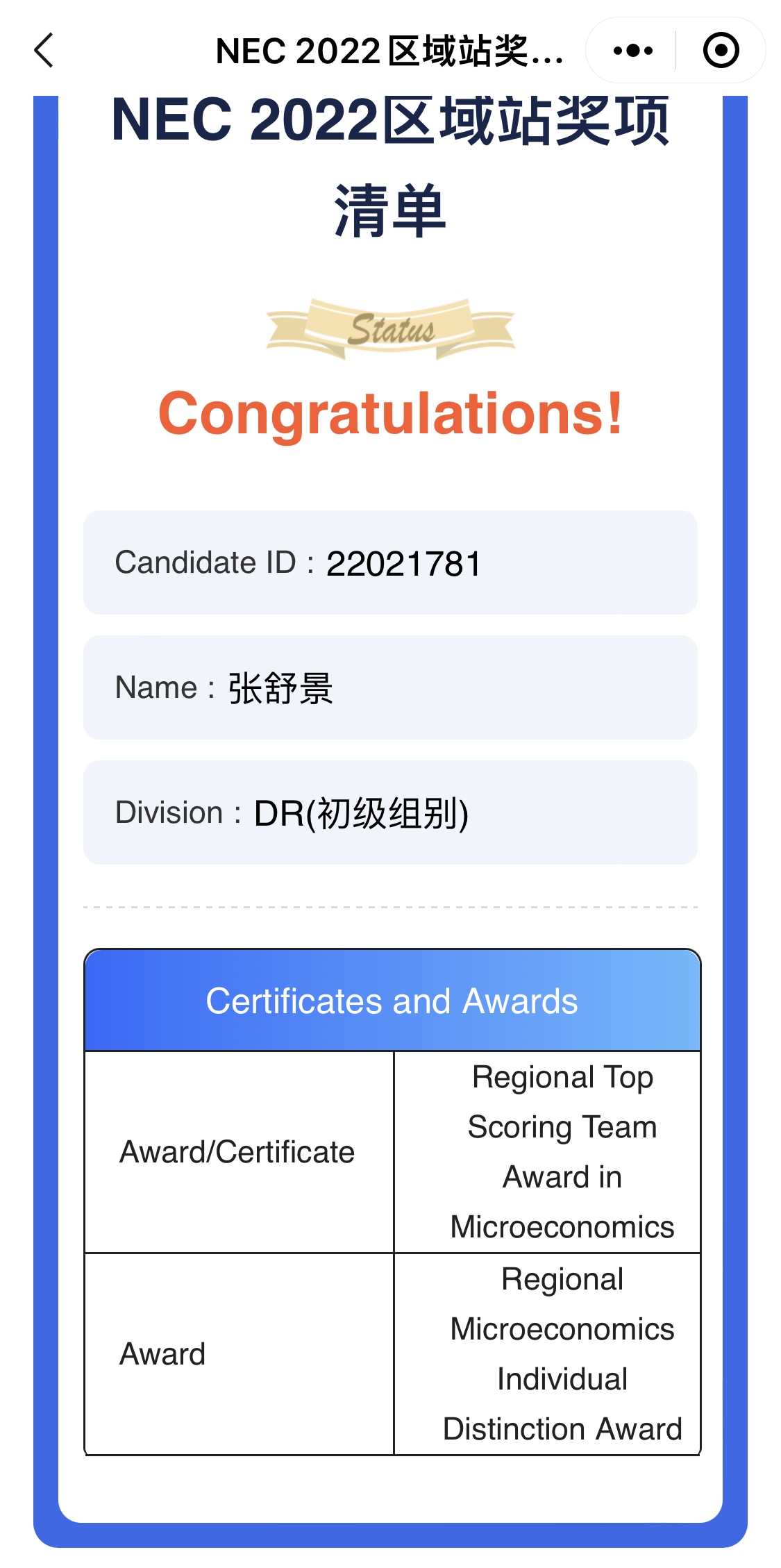This screenshot has height=1568, width=781.
Task: Go back using the top-left arrow
Action: point(44,51)
